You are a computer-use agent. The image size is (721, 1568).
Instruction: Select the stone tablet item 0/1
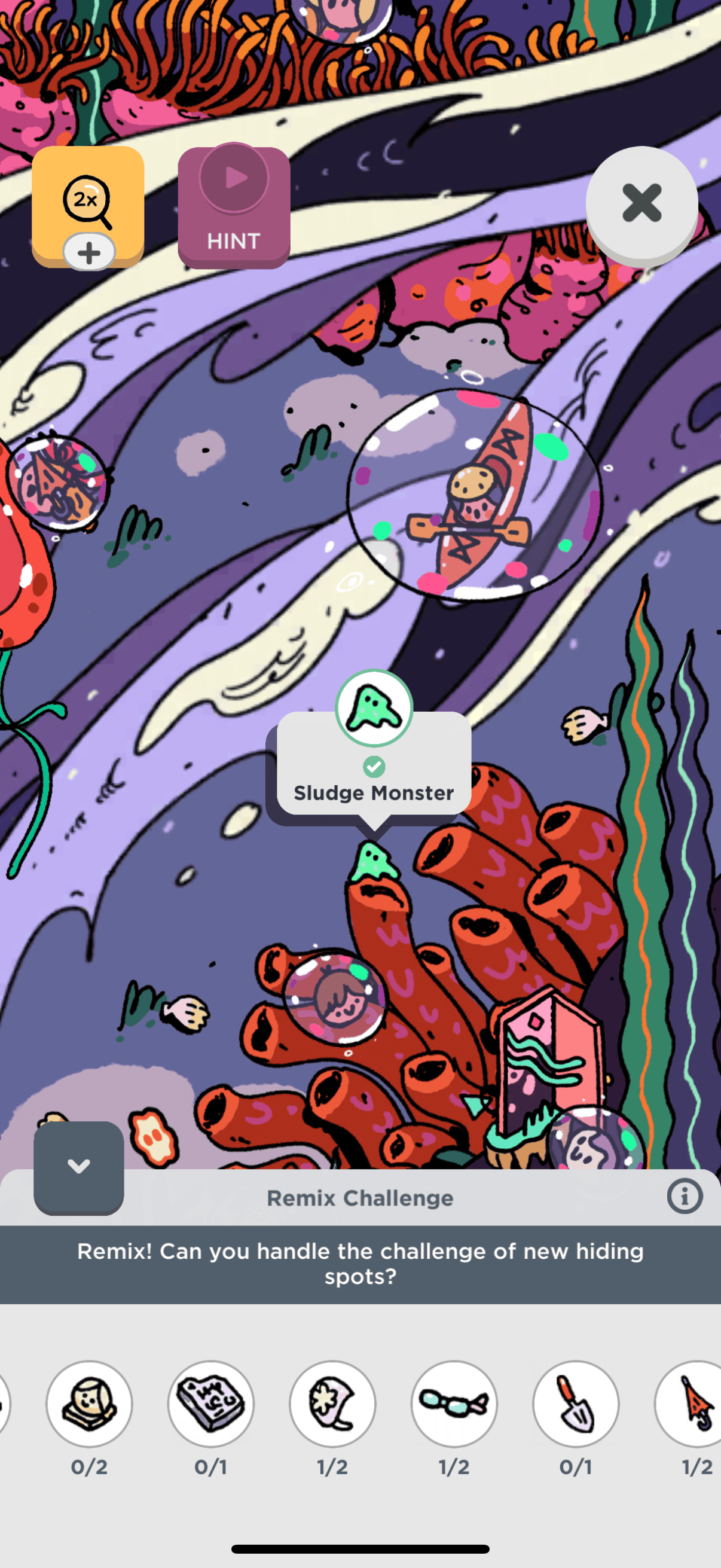click(x=211, y=1403)
